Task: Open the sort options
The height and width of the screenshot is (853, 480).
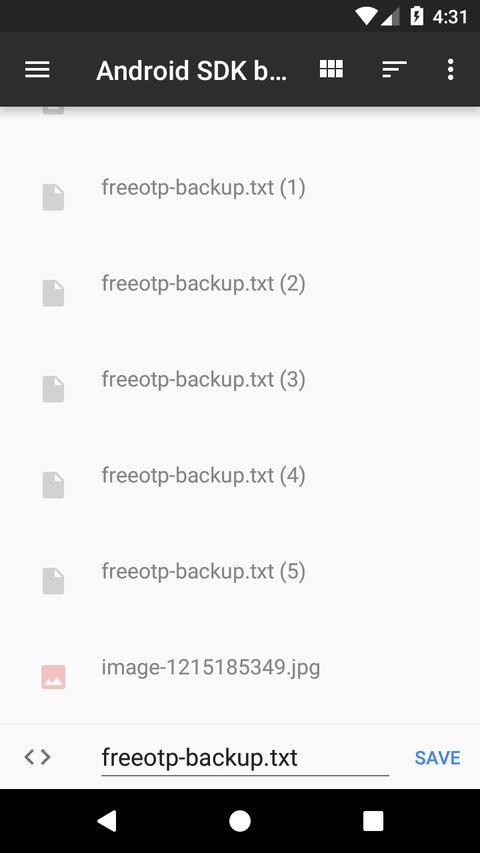Action: pos(394,69)
